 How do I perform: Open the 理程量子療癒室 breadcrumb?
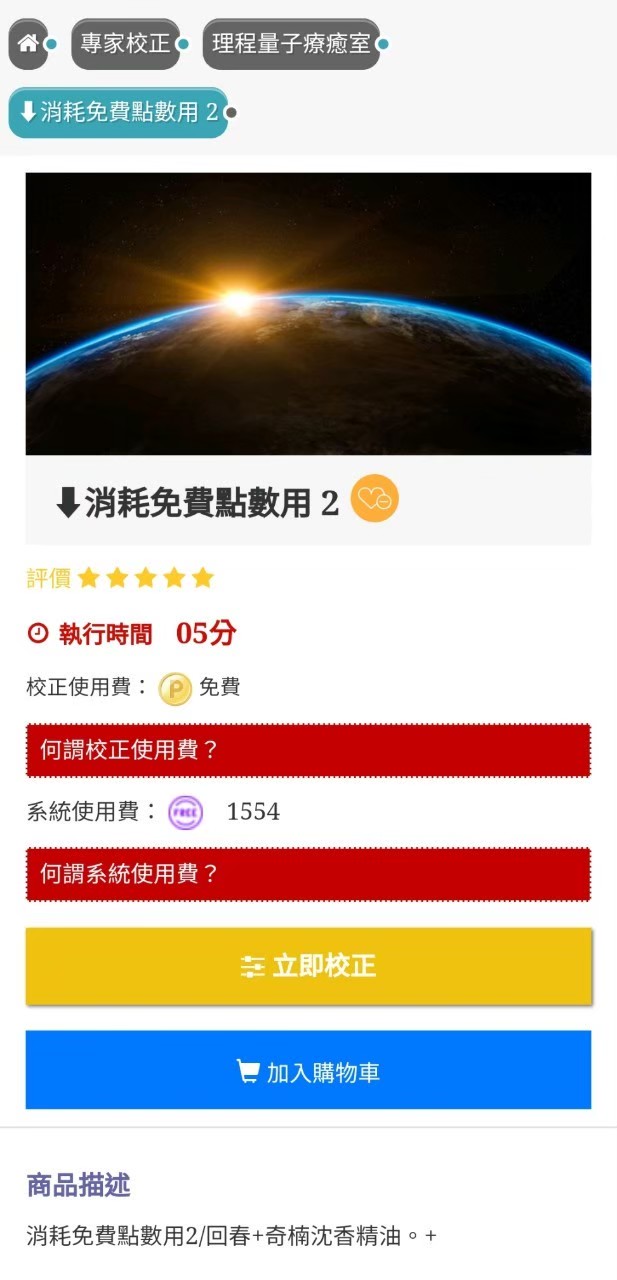pos(291,44)
